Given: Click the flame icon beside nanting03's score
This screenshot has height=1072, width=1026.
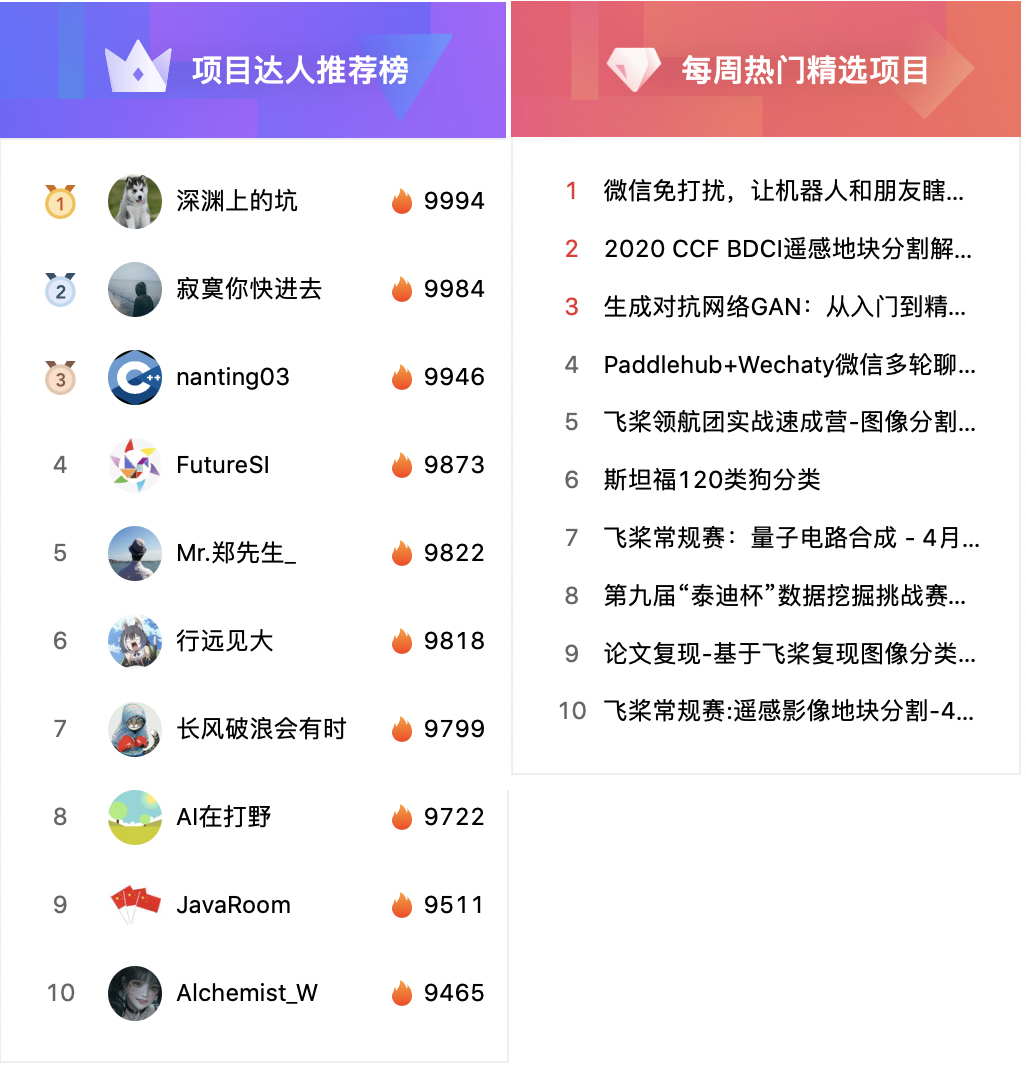Looking at the screenshot, I should point(402,377).
